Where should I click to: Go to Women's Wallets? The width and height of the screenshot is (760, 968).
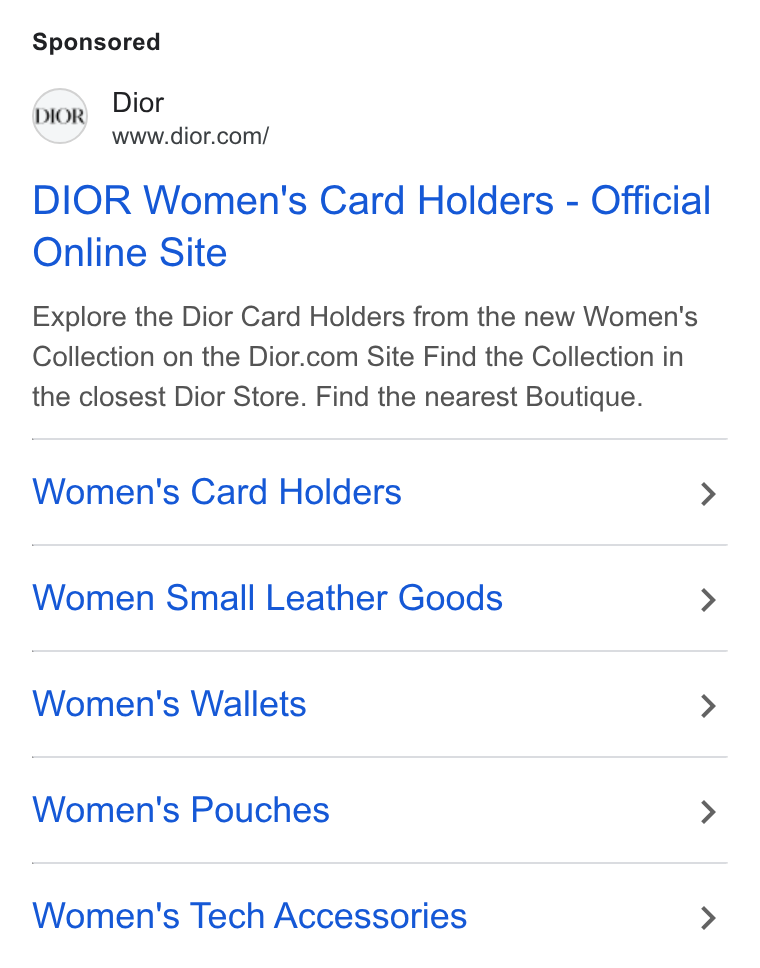tap(379, 704)
